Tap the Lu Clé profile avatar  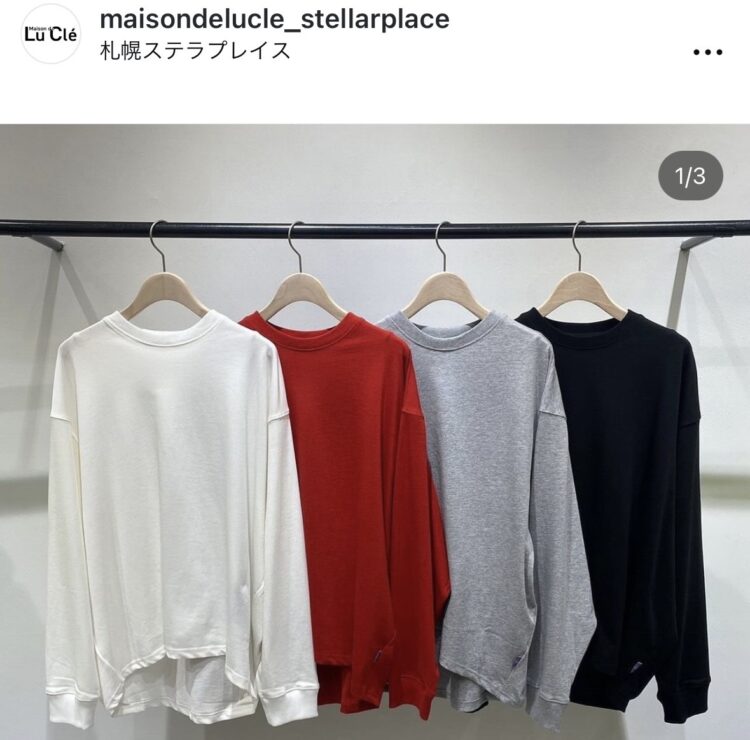[51, 34]
